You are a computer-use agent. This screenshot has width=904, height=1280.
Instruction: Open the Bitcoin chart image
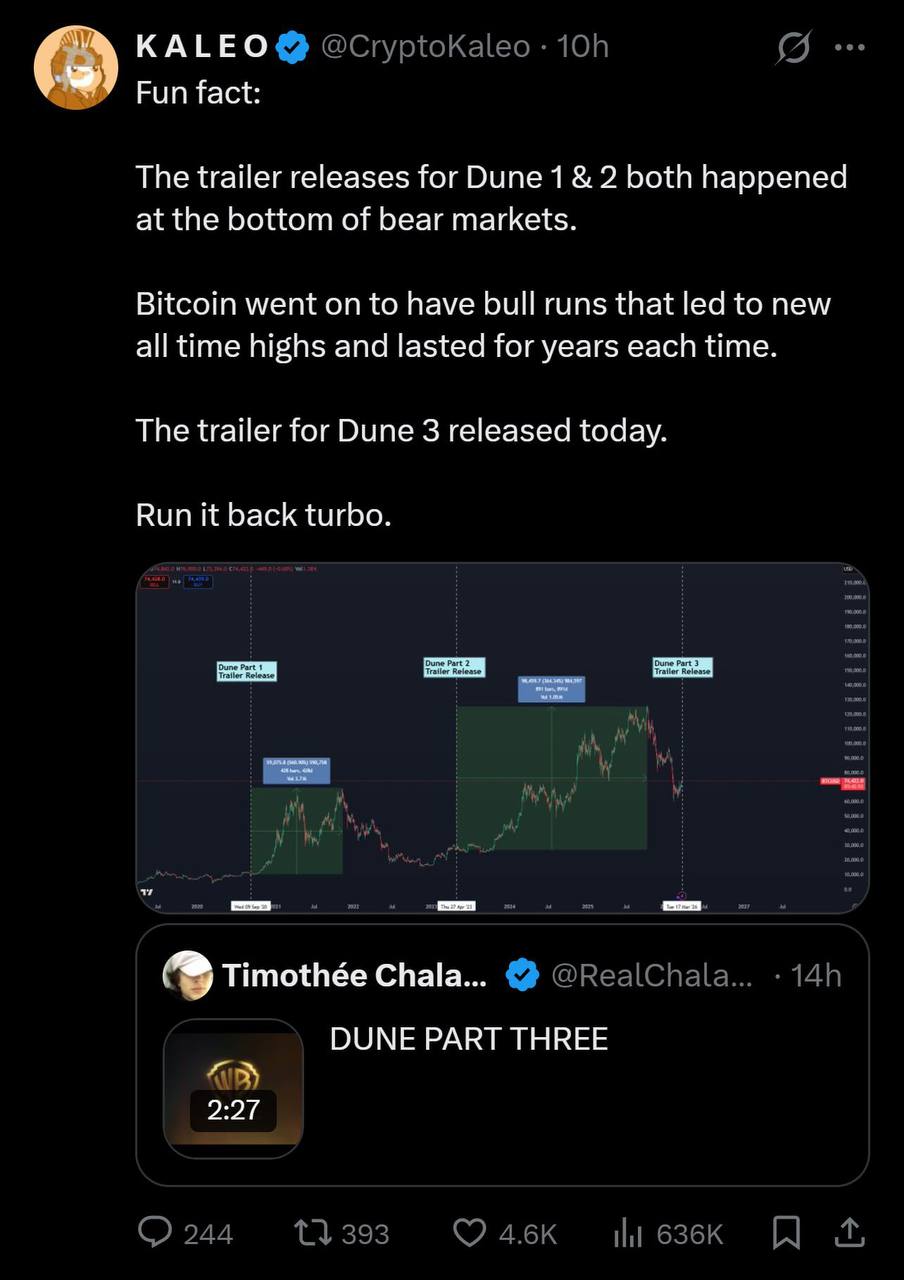tap(502, 738)
